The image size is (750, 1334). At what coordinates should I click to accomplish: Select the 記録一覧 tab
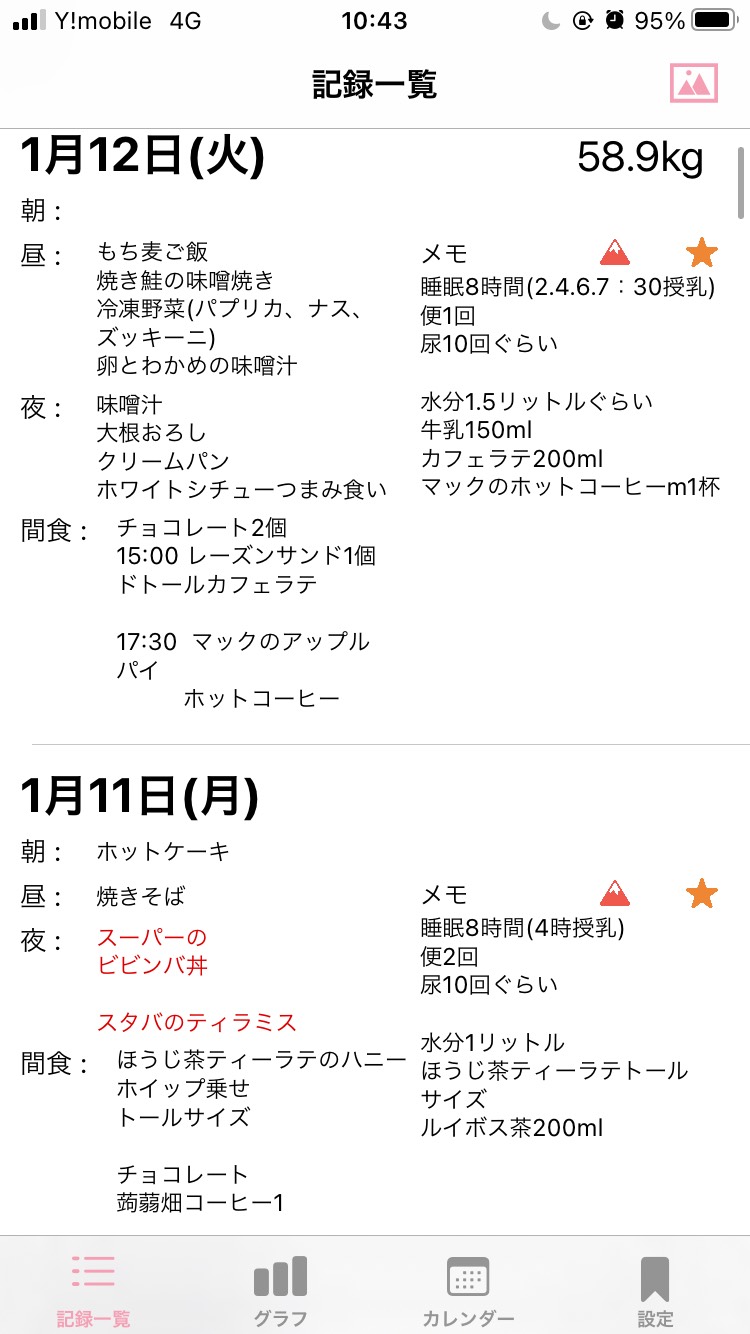(93, 1290)
